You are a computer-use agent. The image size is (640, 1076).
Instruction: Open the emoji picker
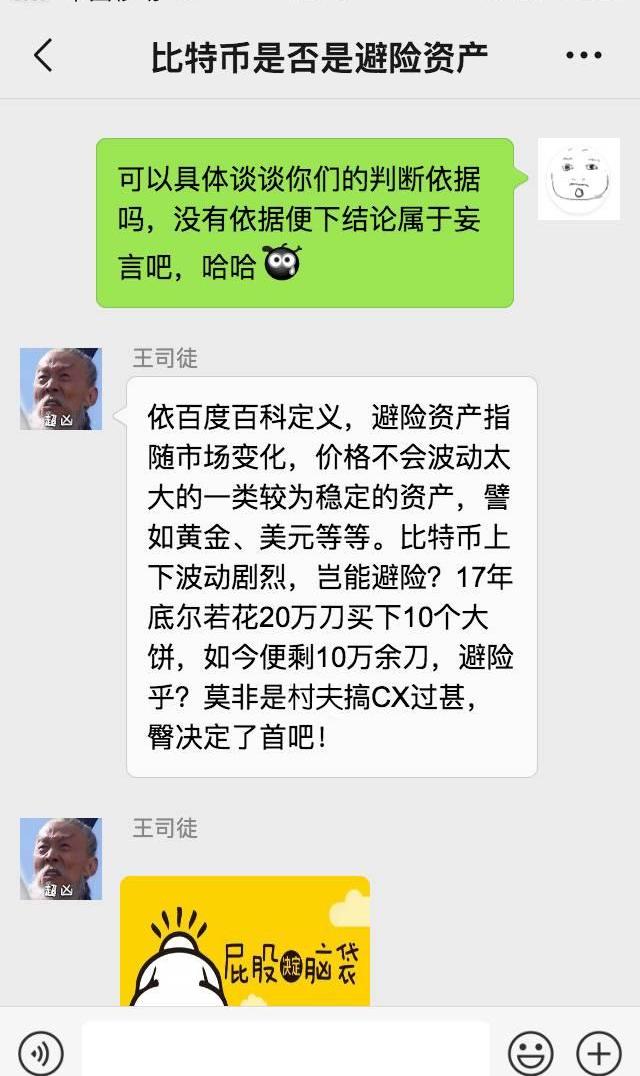tap(531, 1052)
